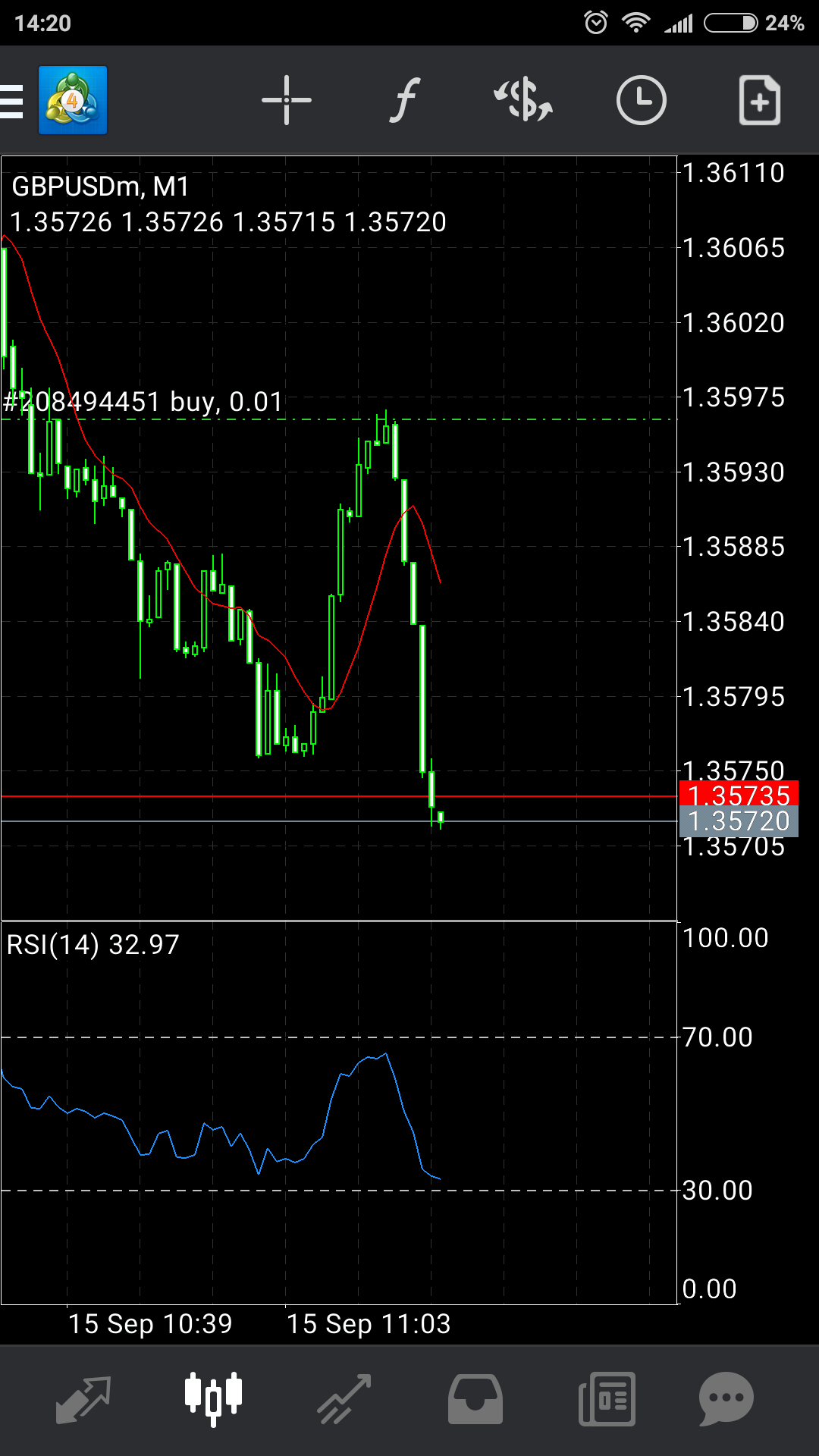Change the symbol via dollar icon
The width and height of the screenshot is (819, 1456).
[523, 100]
